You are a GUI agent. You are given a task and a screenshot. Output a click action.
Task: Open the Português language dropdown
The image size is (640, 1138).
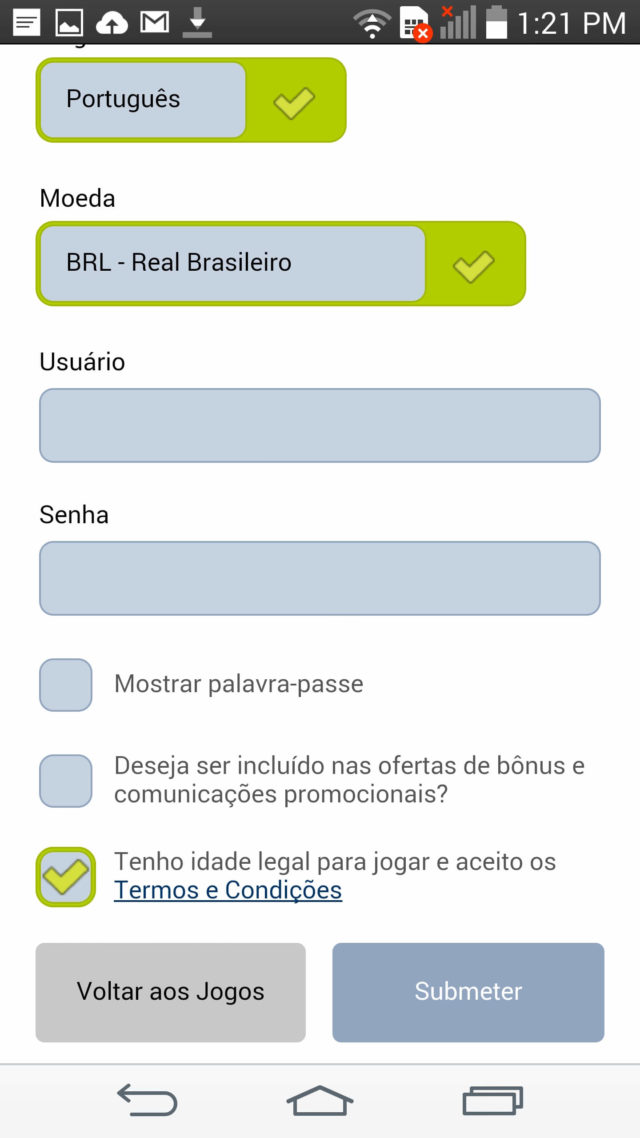191,99
